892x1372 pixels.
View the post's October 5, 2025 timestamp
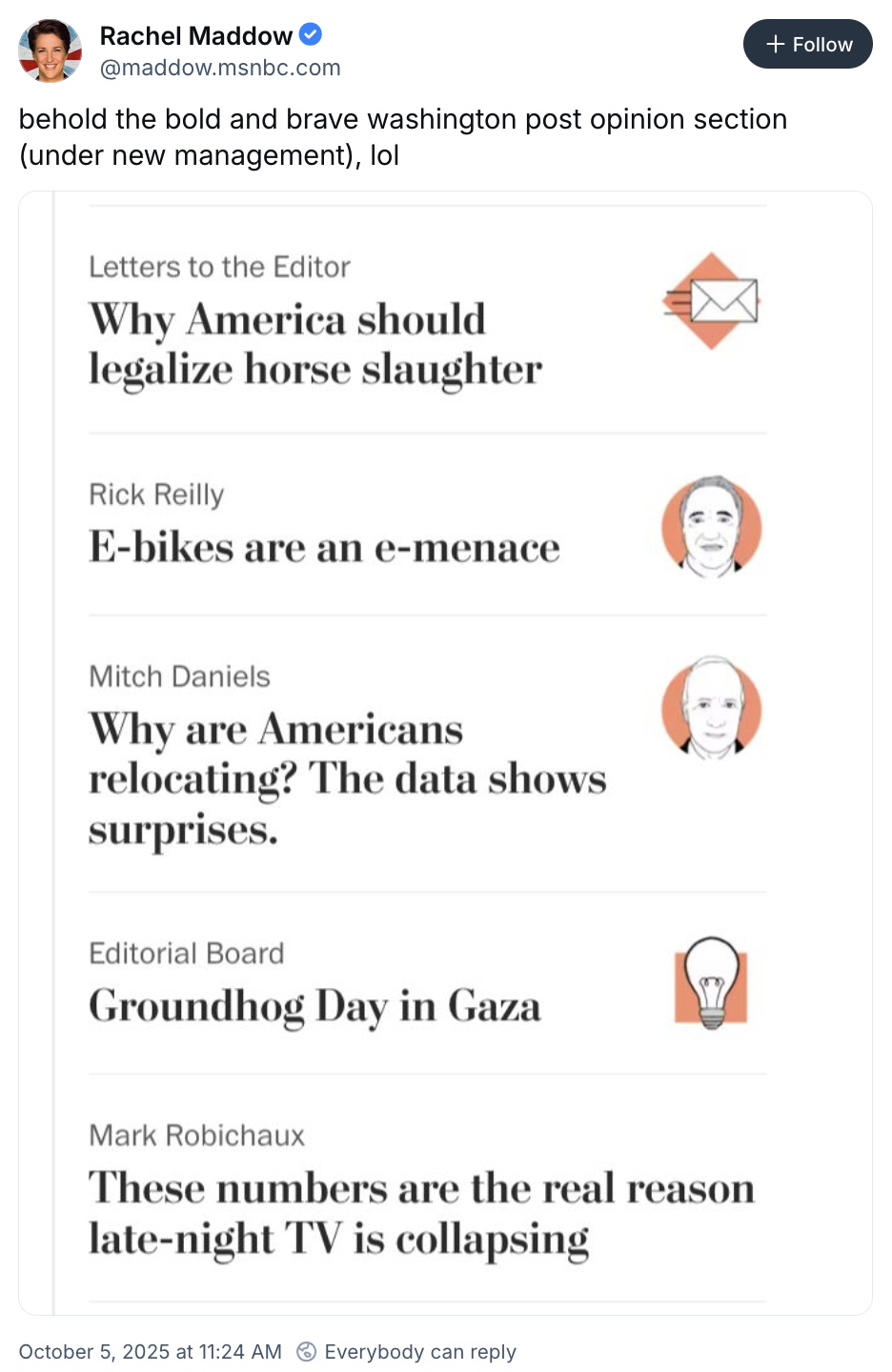[151, 1351]
